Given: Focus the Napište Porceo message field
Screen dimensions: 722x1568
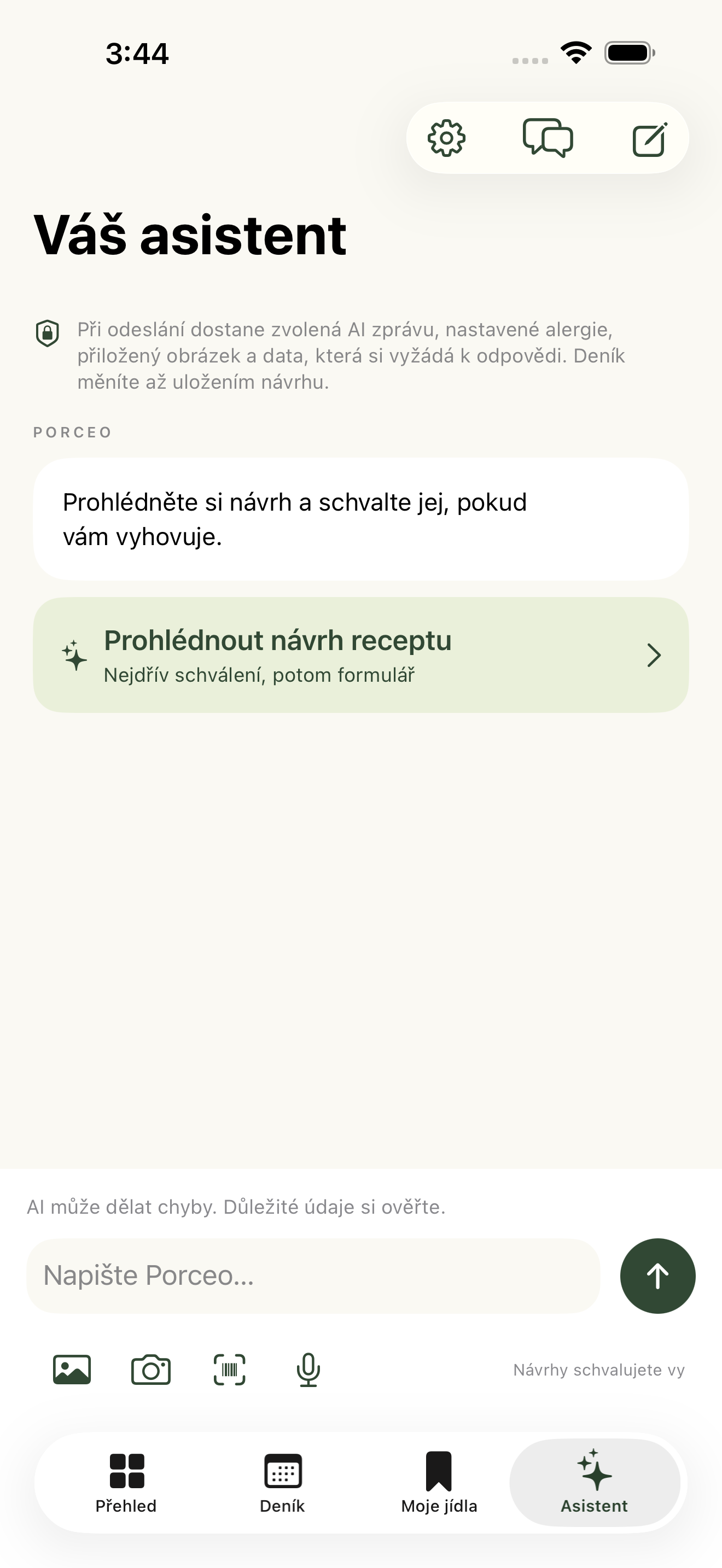Looking at the screenshot, I should click(313, 1275).
